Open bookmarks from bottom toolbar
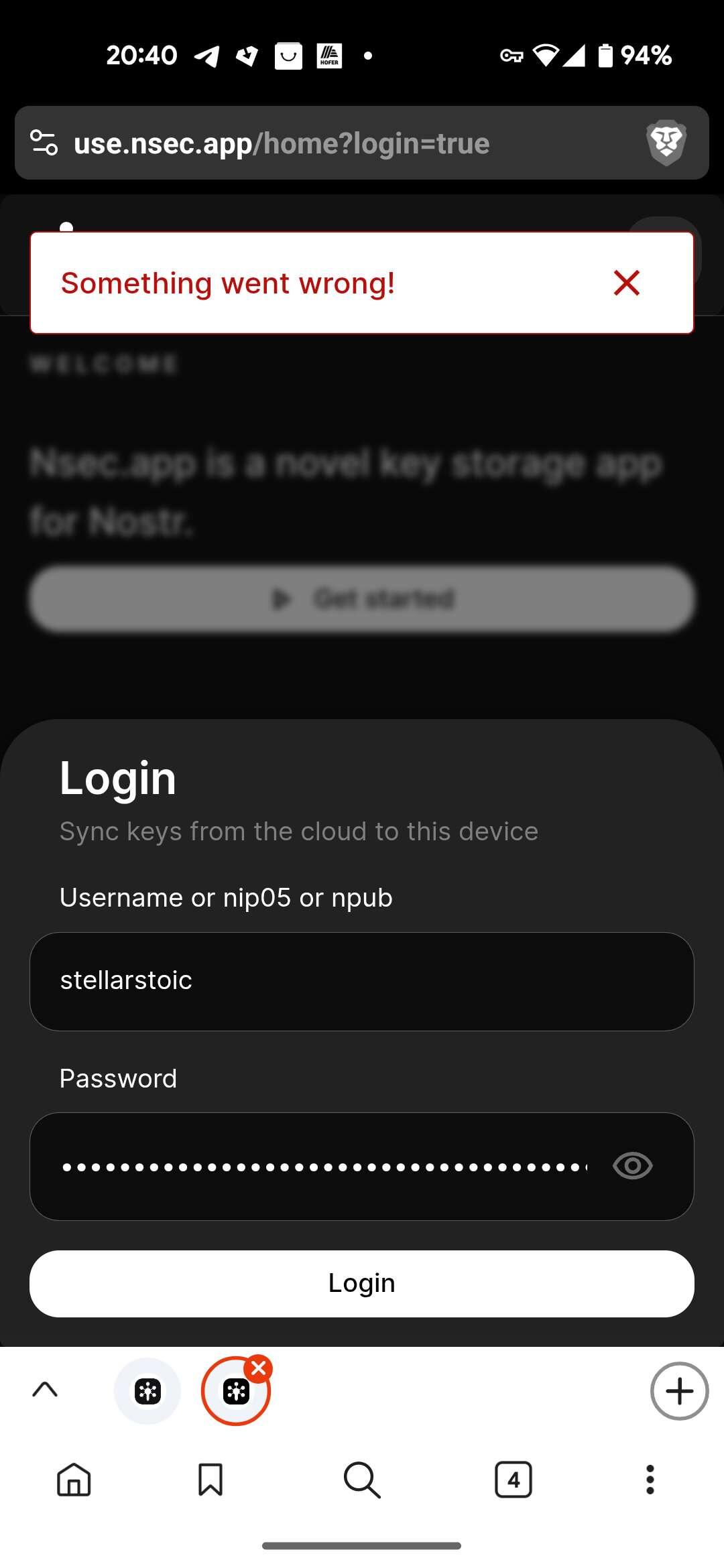The image size is (724, 1568). 210,1480
